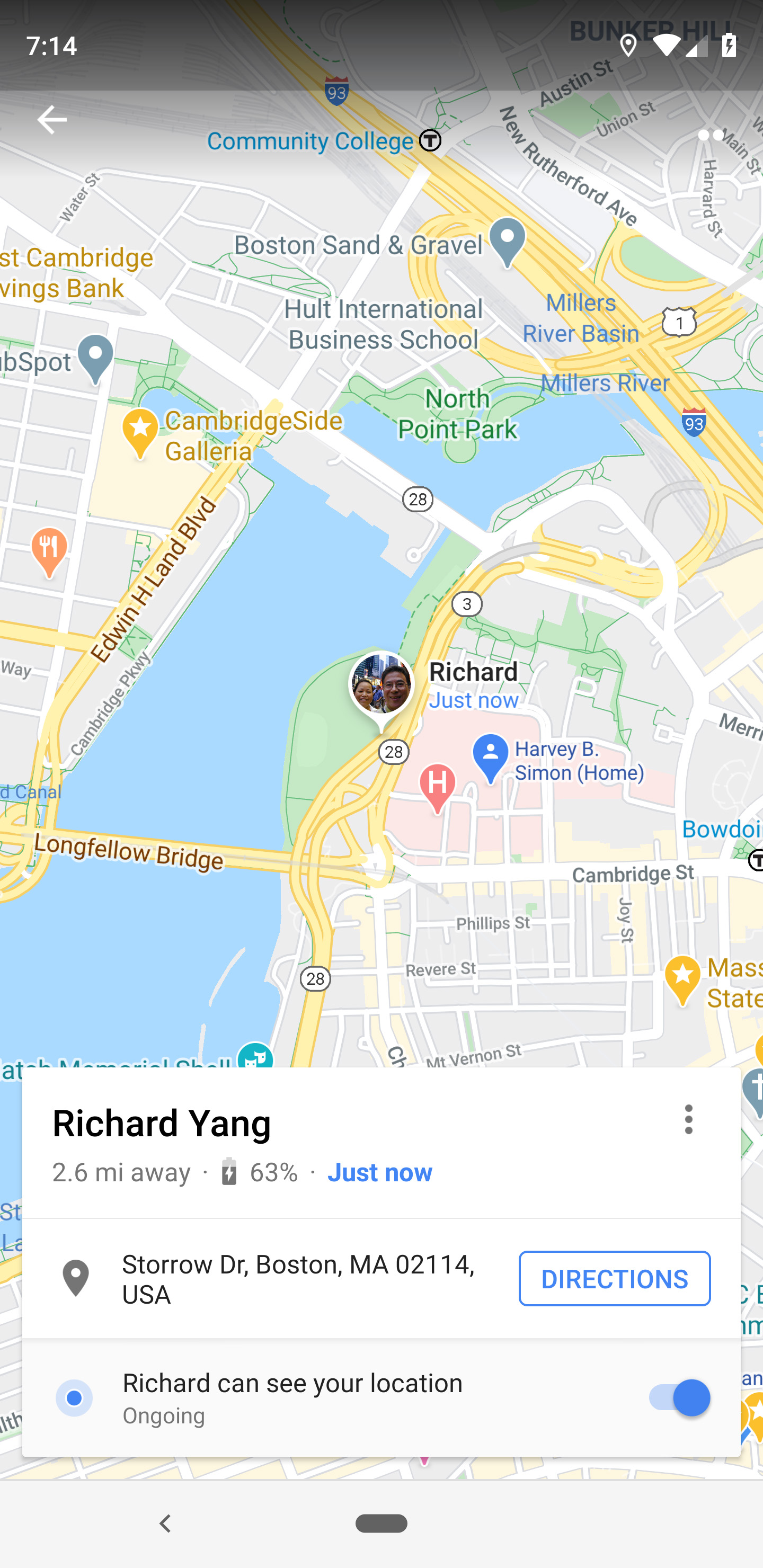
Task: Get directions to Storrow Dr
Action: tap(614, 1279)
